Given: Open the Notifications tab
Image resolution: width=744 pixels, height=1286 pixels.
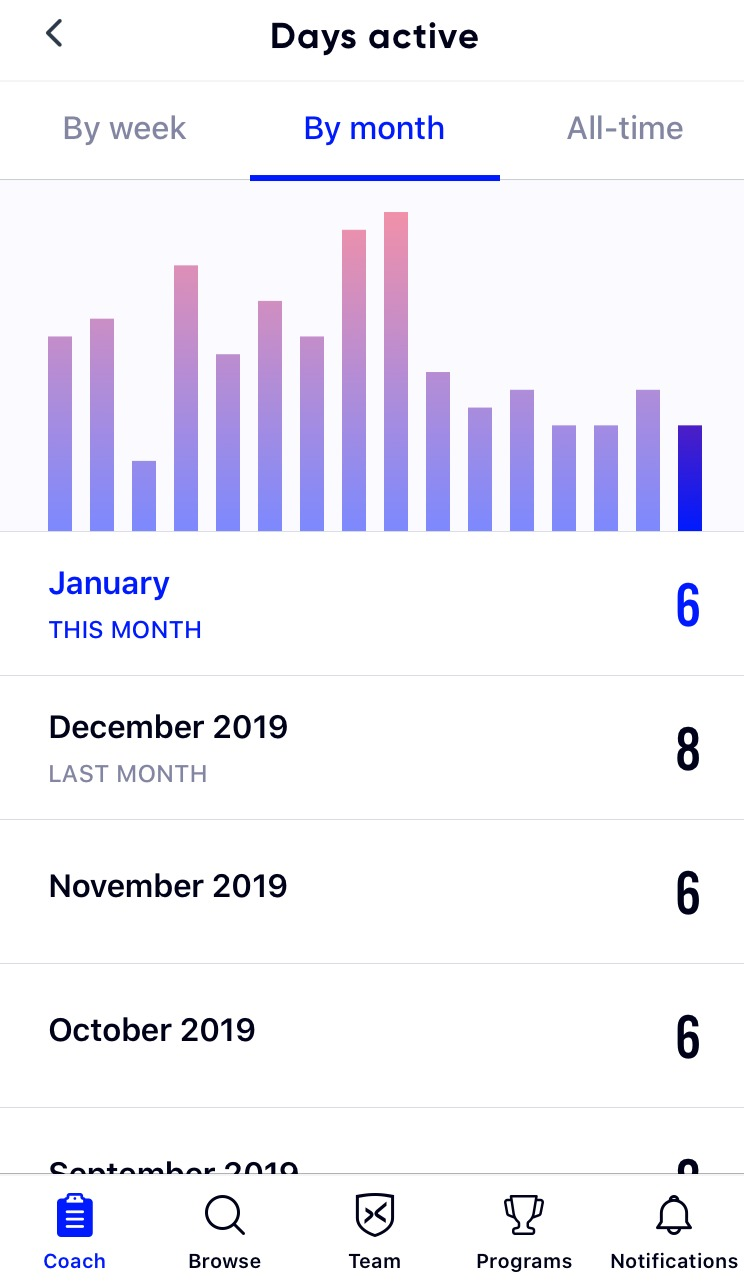Looking at the screenshot, I should [x=674, y=1231].
